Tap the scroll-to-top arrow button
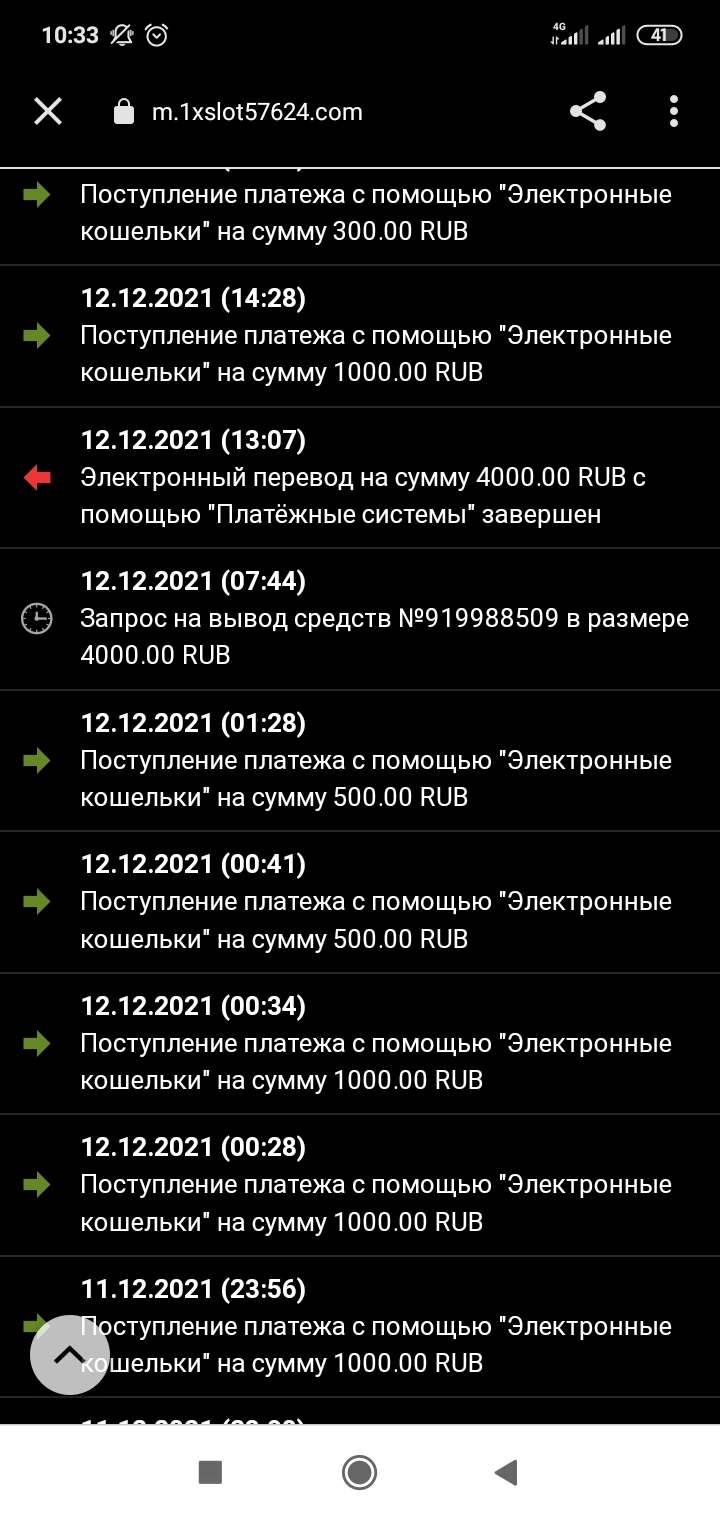The height and width of the screenshot is (1520, 720). click(x=69, y=1354)
